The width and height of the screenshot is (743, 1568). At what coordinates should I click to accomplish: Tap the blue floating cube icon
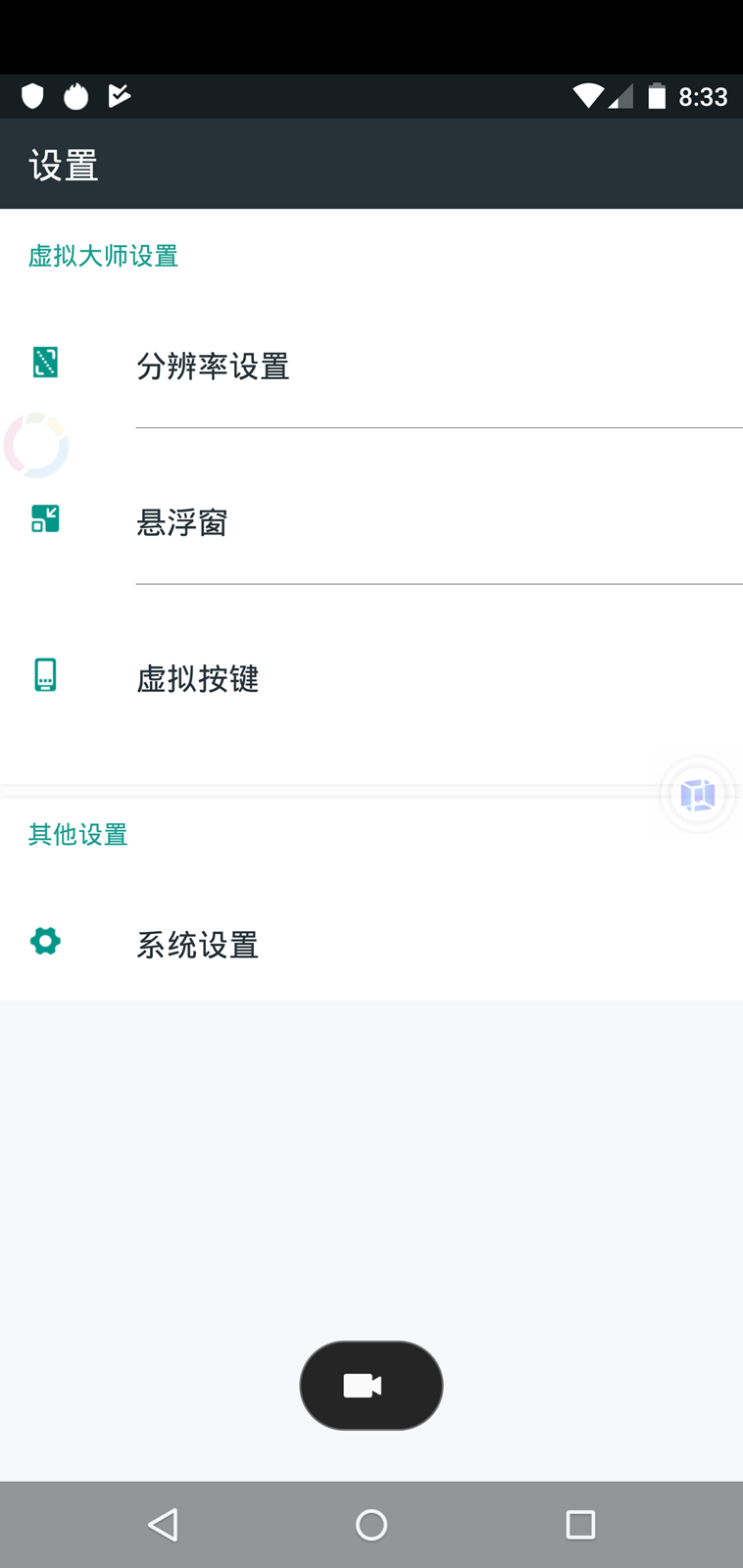click(697, 795)
